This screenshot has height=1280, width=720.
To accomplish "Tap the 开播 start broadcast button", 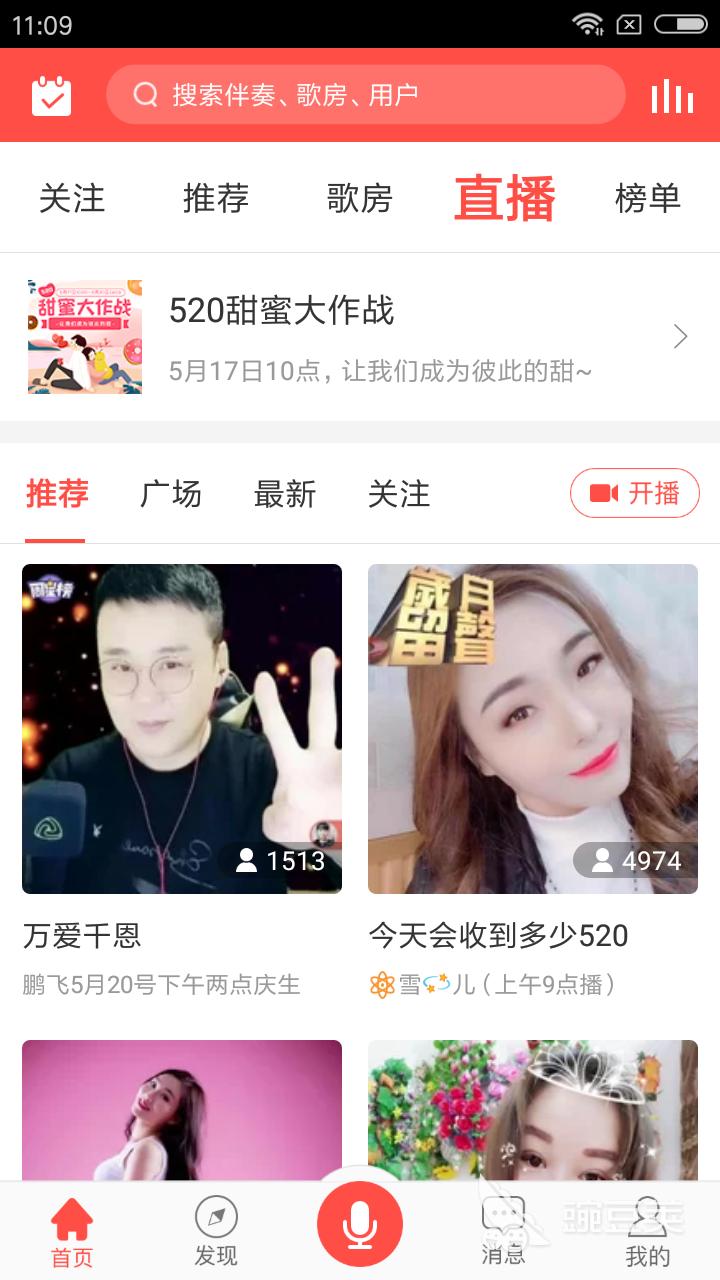I will click(634, 493).
